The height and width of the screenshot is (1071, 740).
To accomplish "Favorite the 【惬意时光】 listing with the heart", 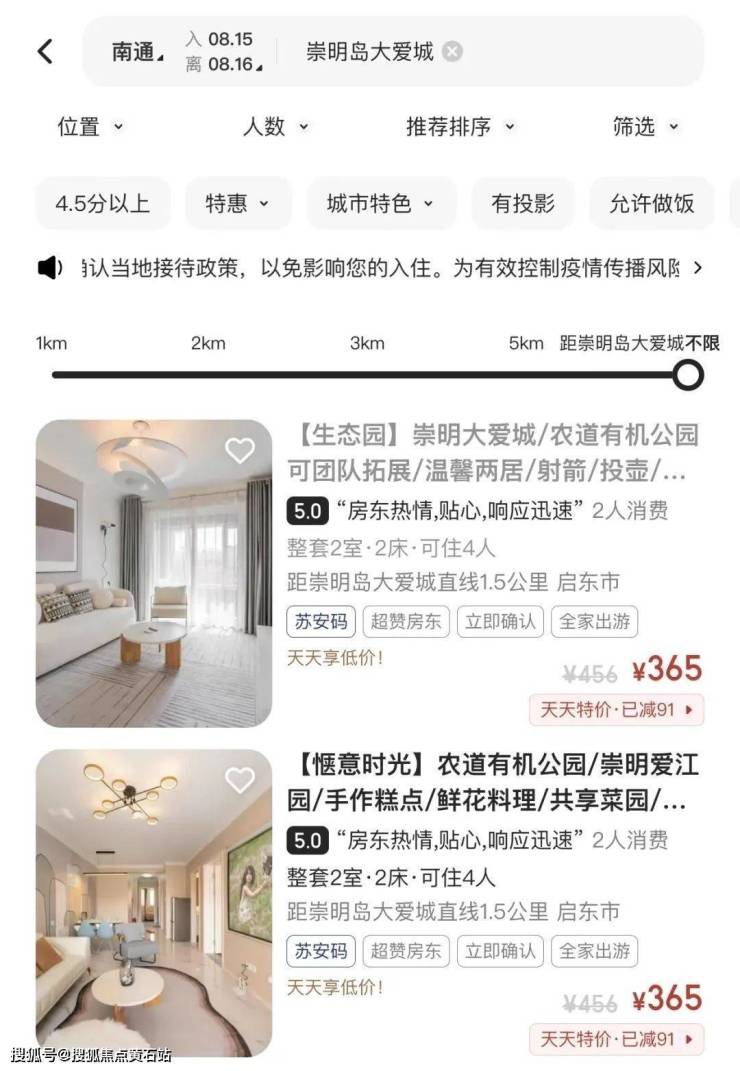I will 239,780.
